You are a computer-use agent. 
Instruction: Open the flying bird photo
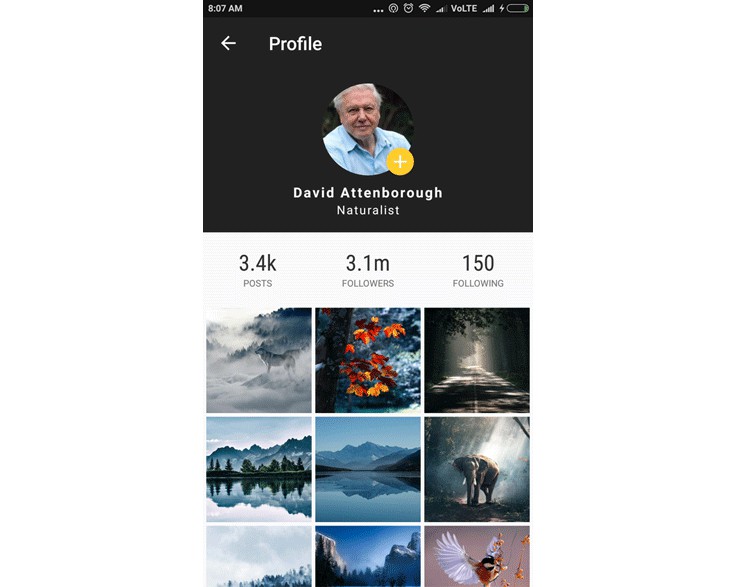pos(477,557)
